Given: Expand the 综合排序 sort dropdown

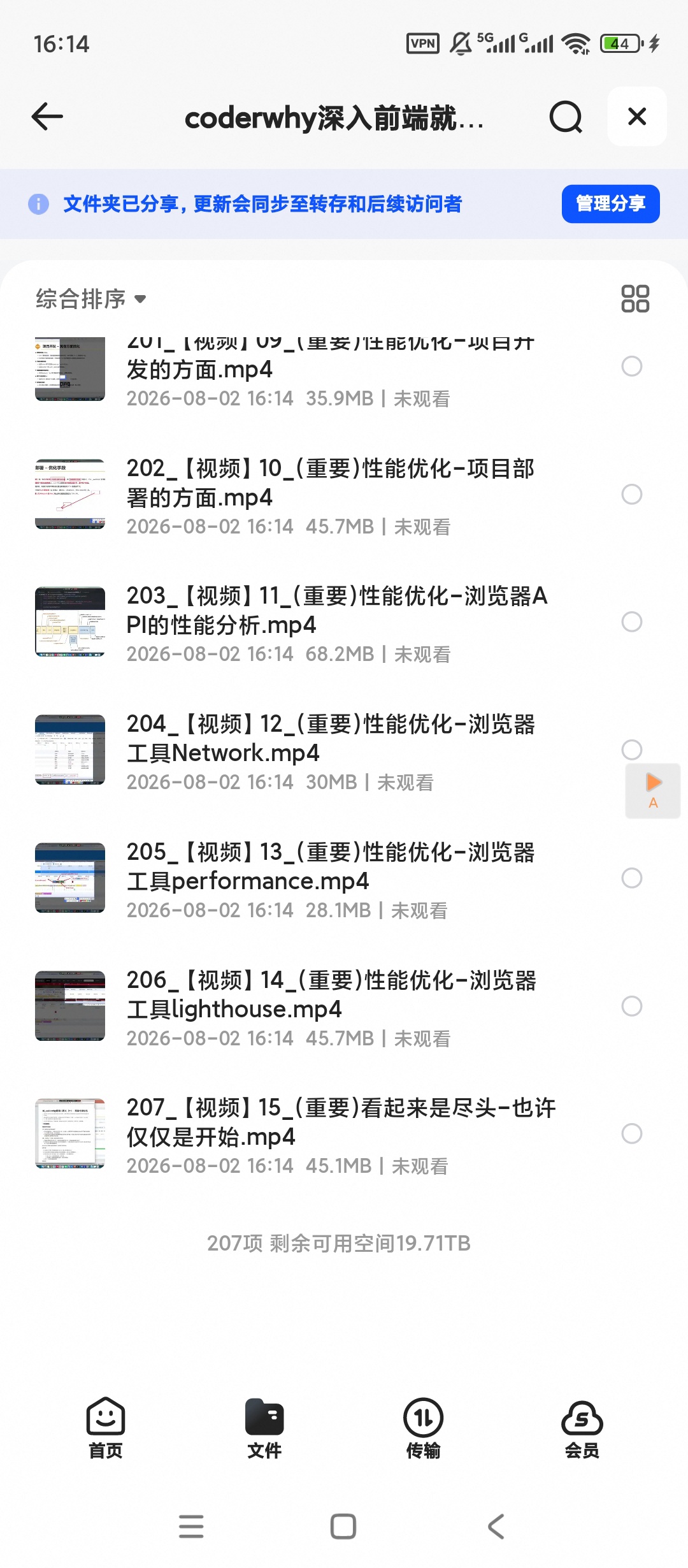Looking at the screenshot, I should [91, 298].
